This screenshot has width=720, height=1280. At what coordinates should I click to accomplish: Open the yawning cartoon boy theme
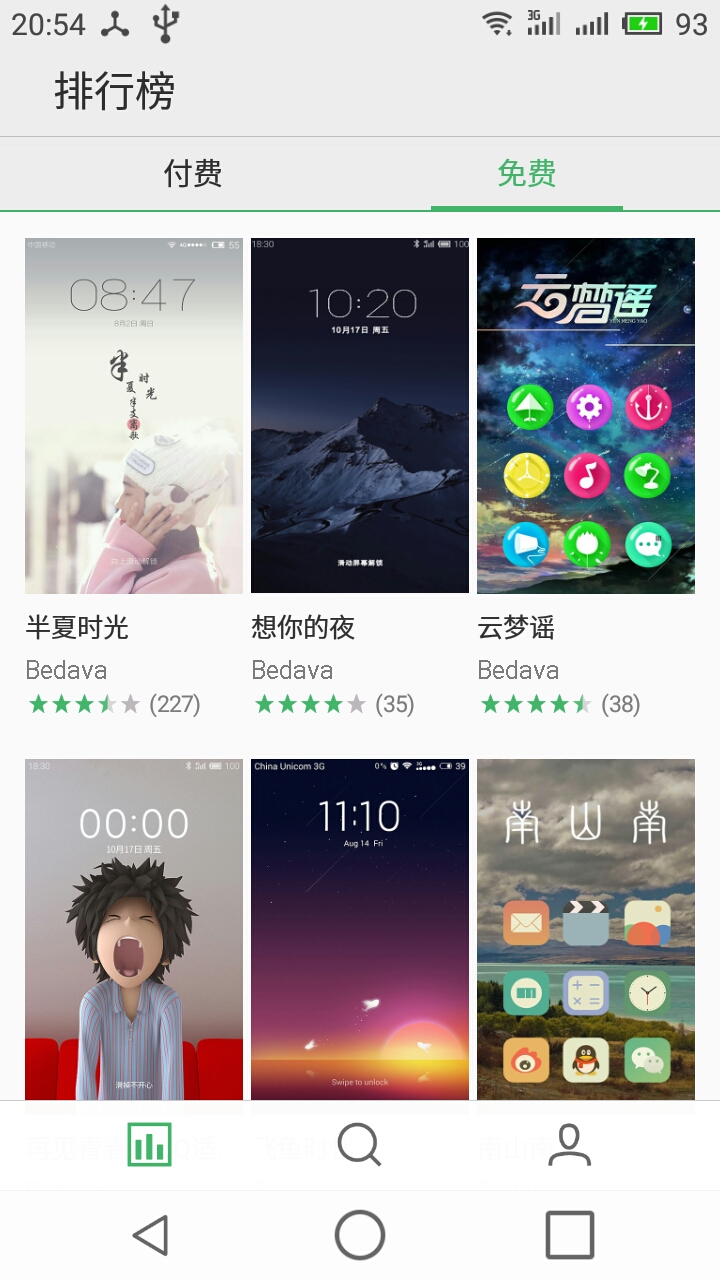(134, 928)
